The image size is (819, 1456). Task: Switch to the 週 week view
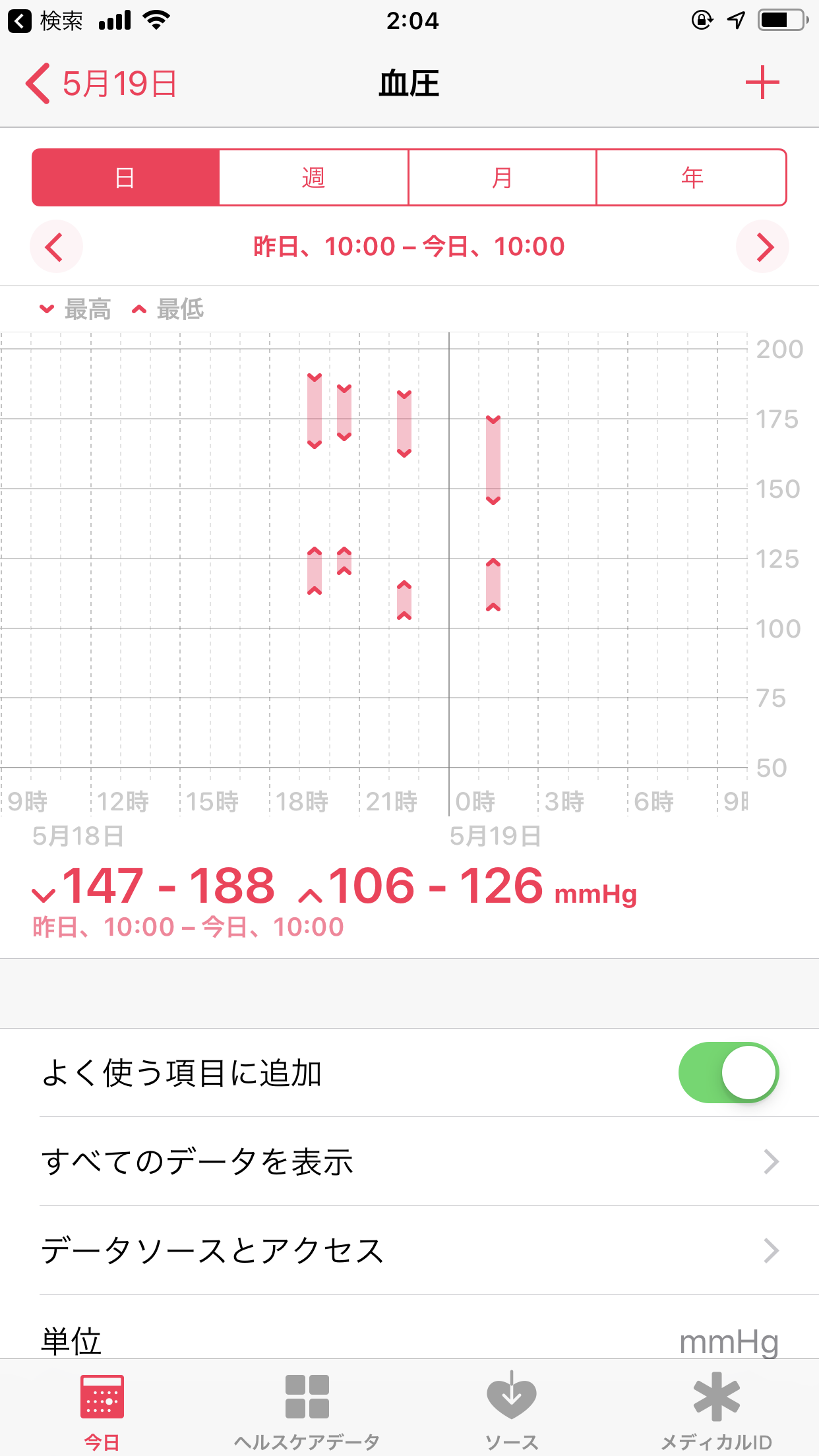click(314, 177)
